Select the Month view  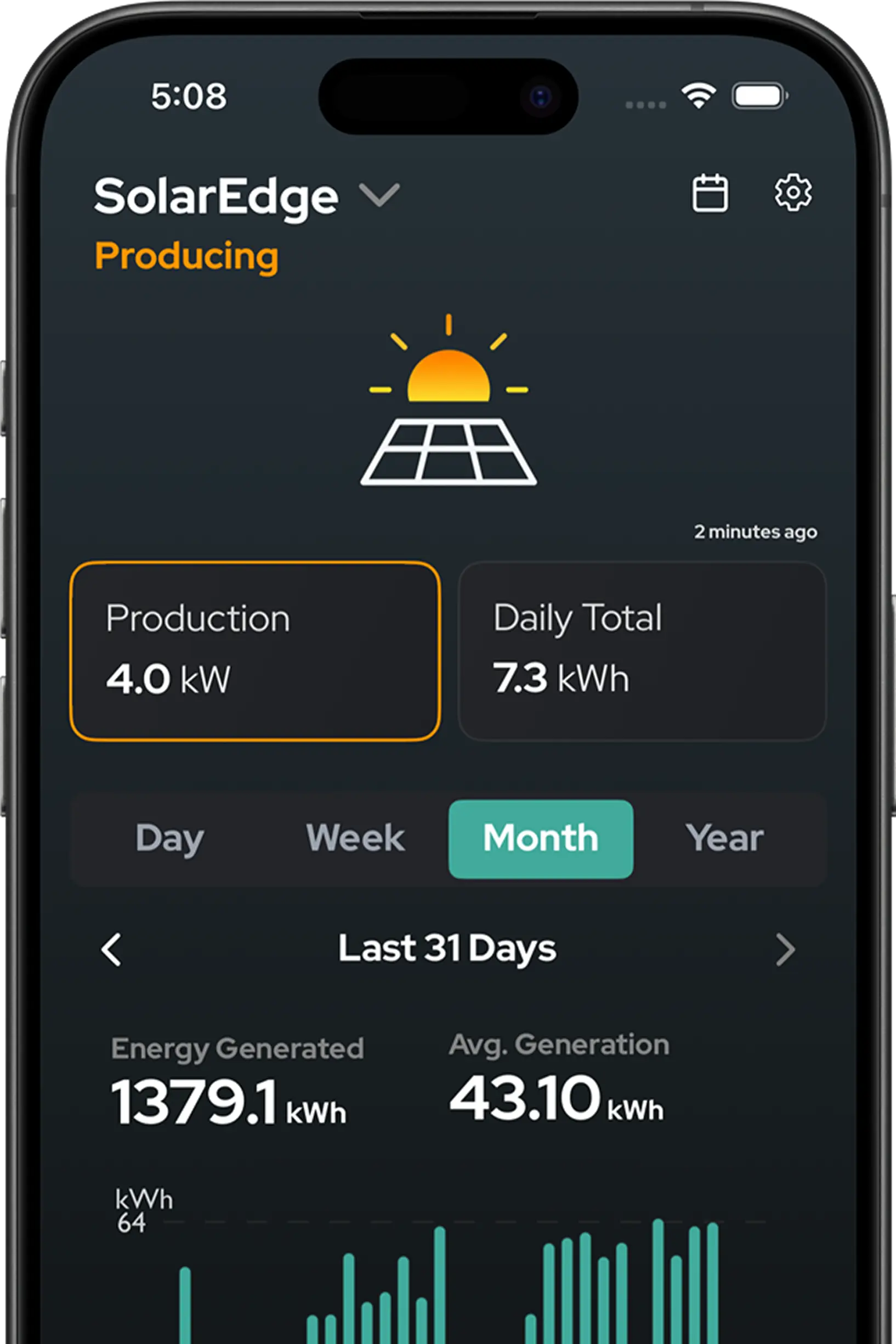pyautogui.click(x=541, y=839)
